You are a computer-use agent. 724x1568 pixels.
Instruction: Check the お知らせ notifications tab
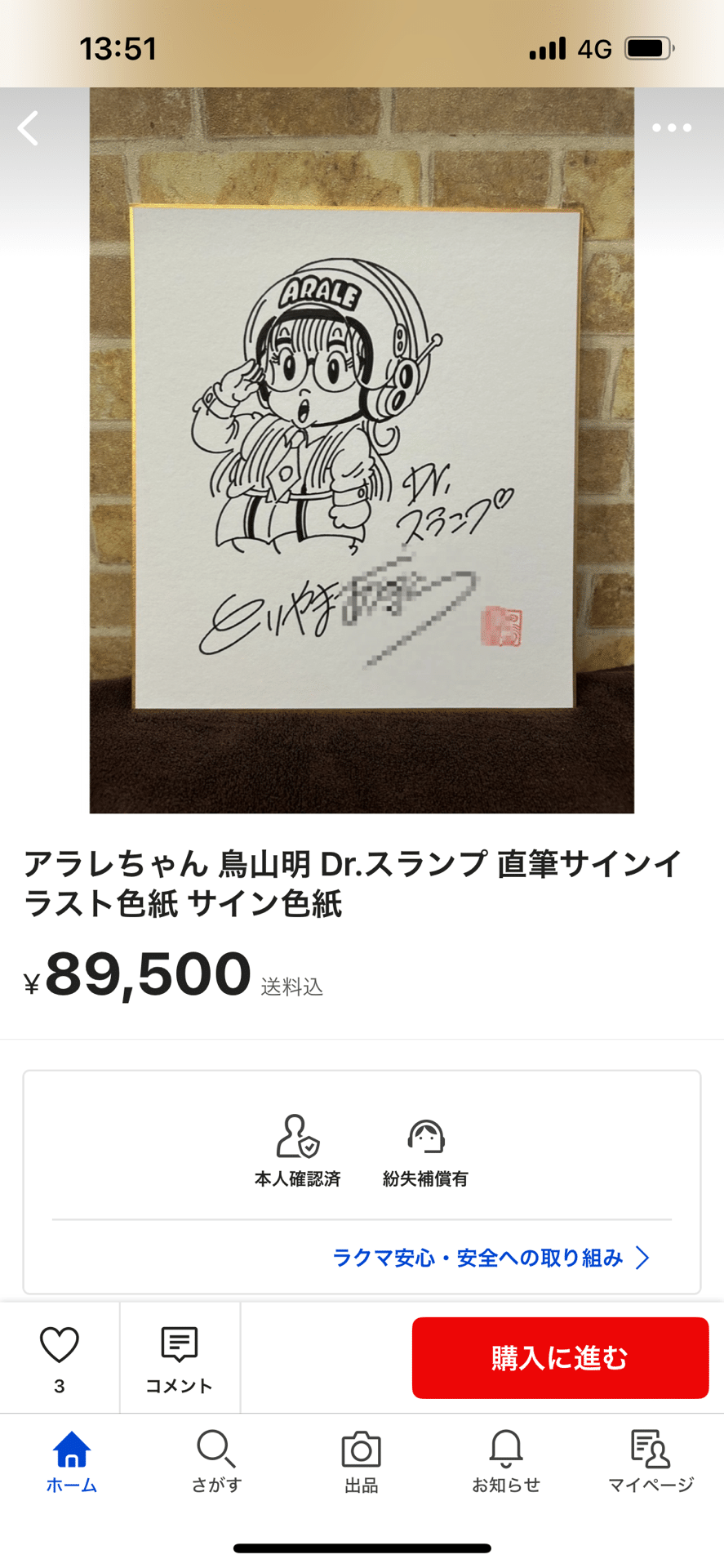506,1462
